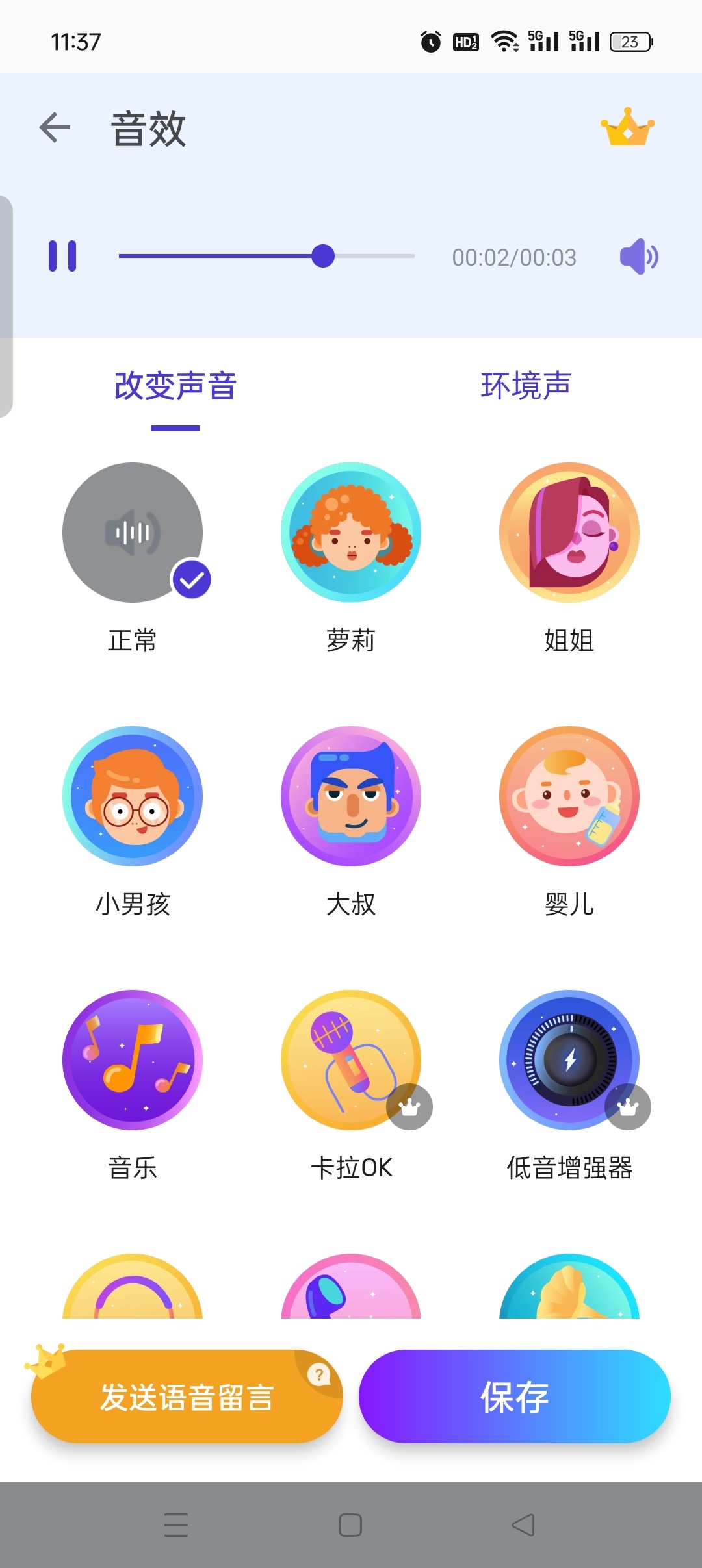Tap the volume speaker icon
Image resolution: width=702 pixels, height=1568 pixels.
pos(640,257)
